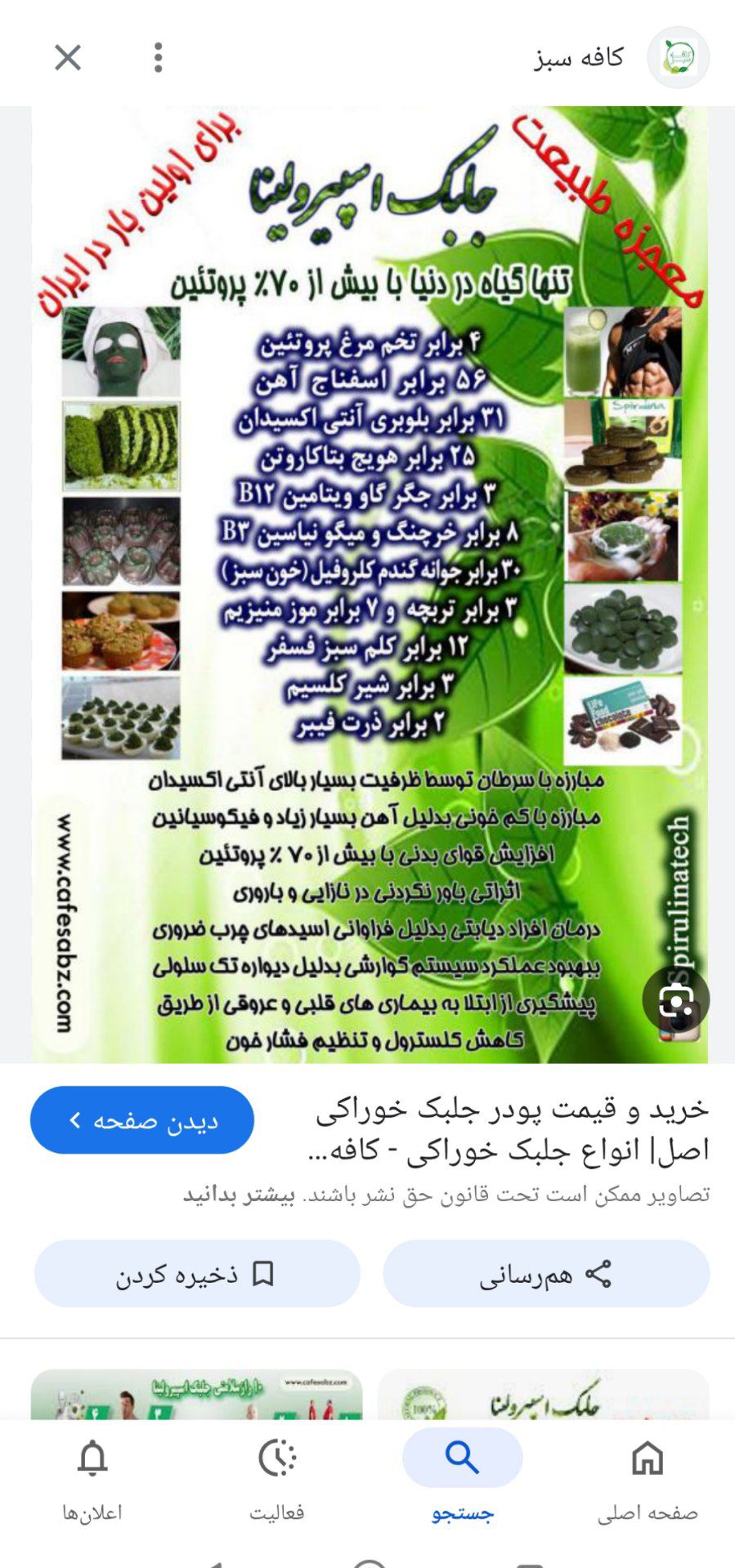Screen dimensions: 735x1568
Task: Open the اعلان‌ها notifications tab
Action: click(92, 1477)
